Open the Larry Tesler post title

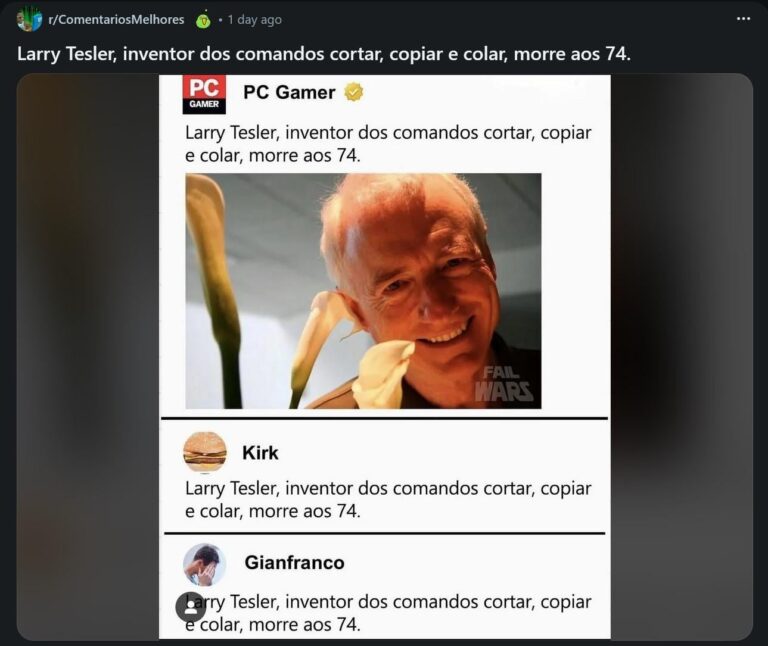324,53
